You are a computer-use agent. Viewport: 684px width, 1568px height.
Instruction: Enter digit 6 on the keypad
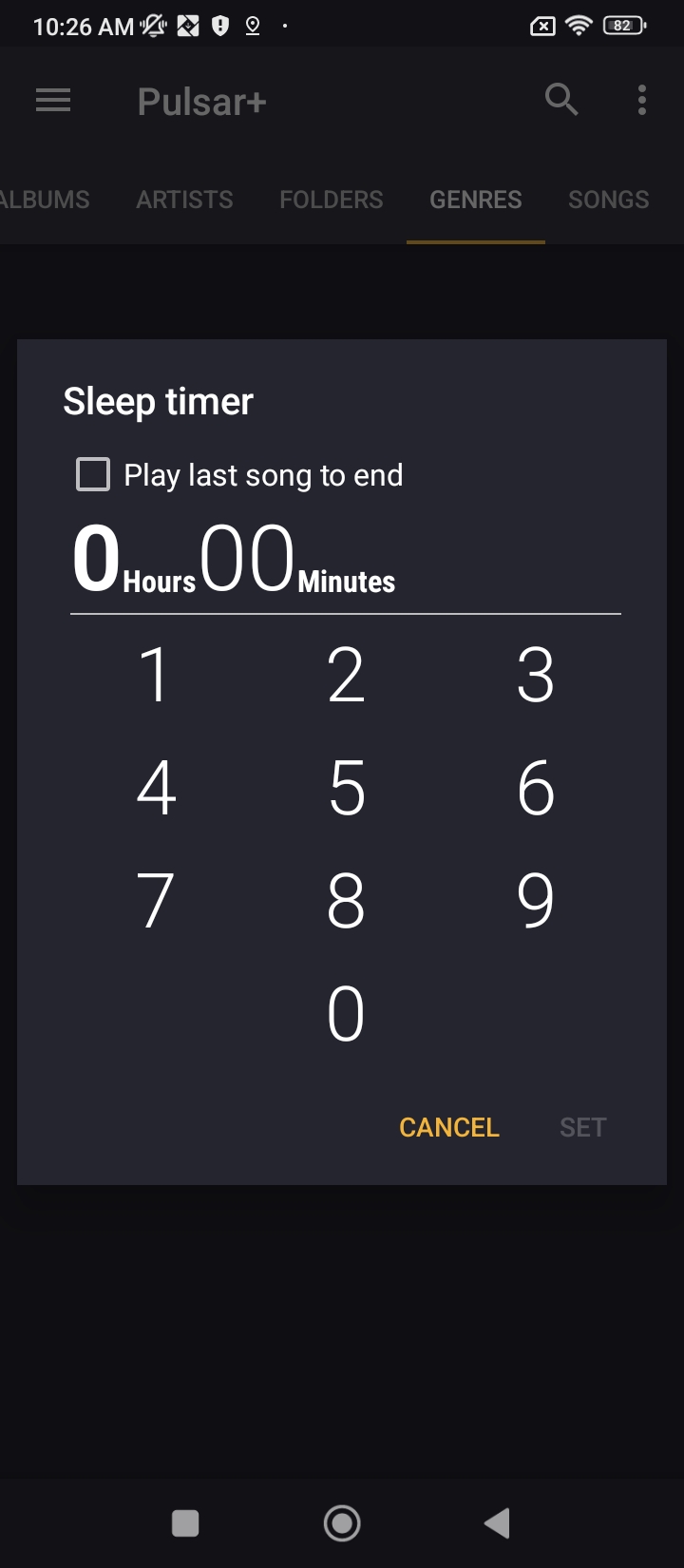[536, 789]
